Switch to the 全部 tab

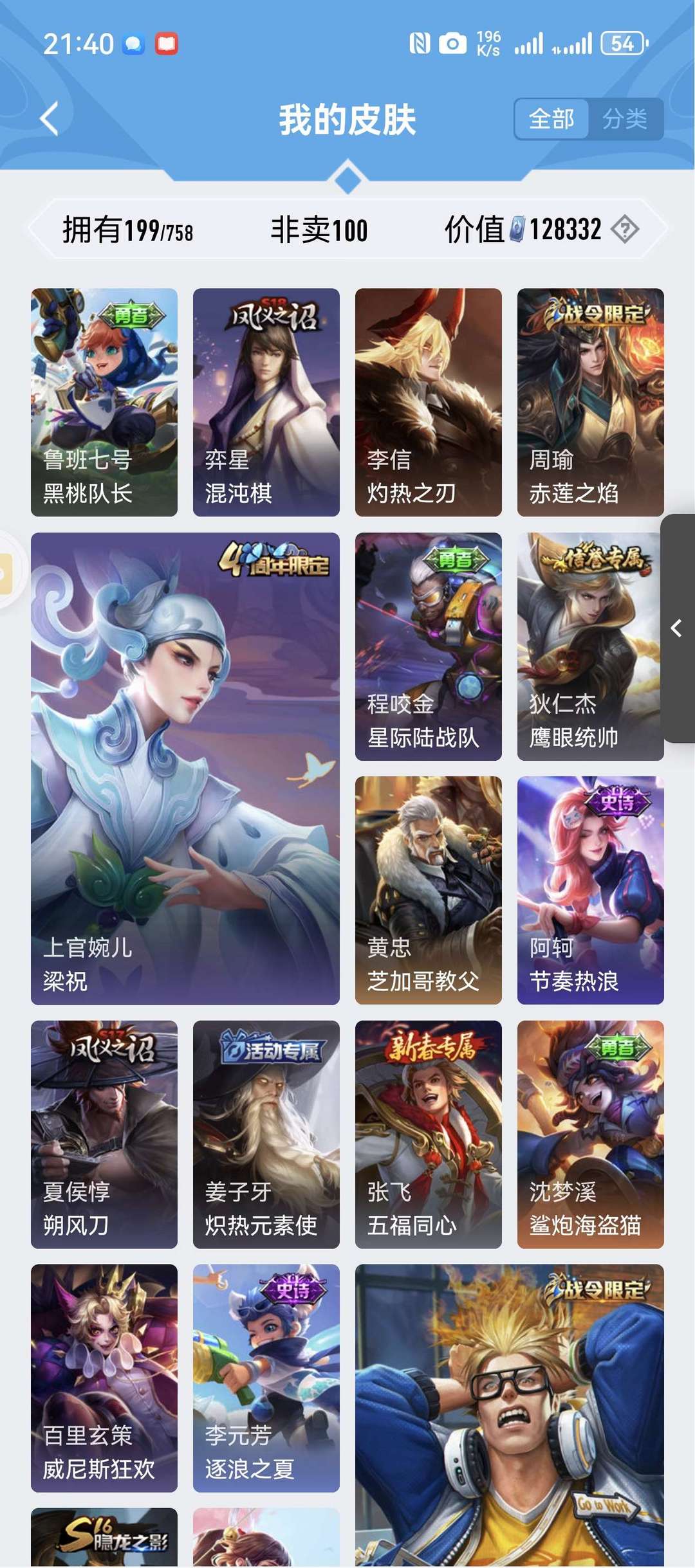[553, 118]
